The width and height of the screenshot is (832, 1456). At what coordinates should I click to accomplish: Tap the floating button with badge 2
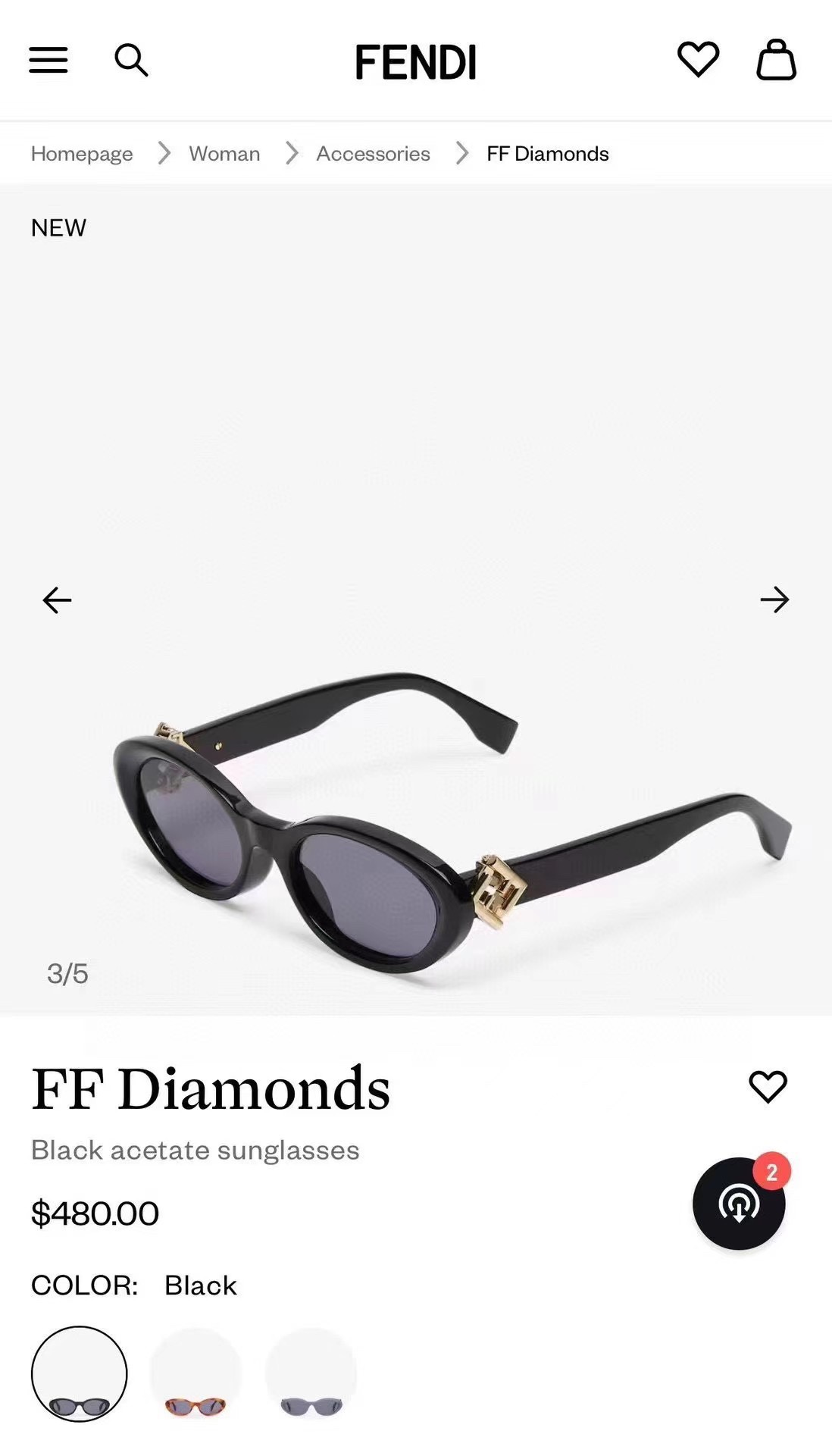pyautogui.click(x=739, y=1203)
